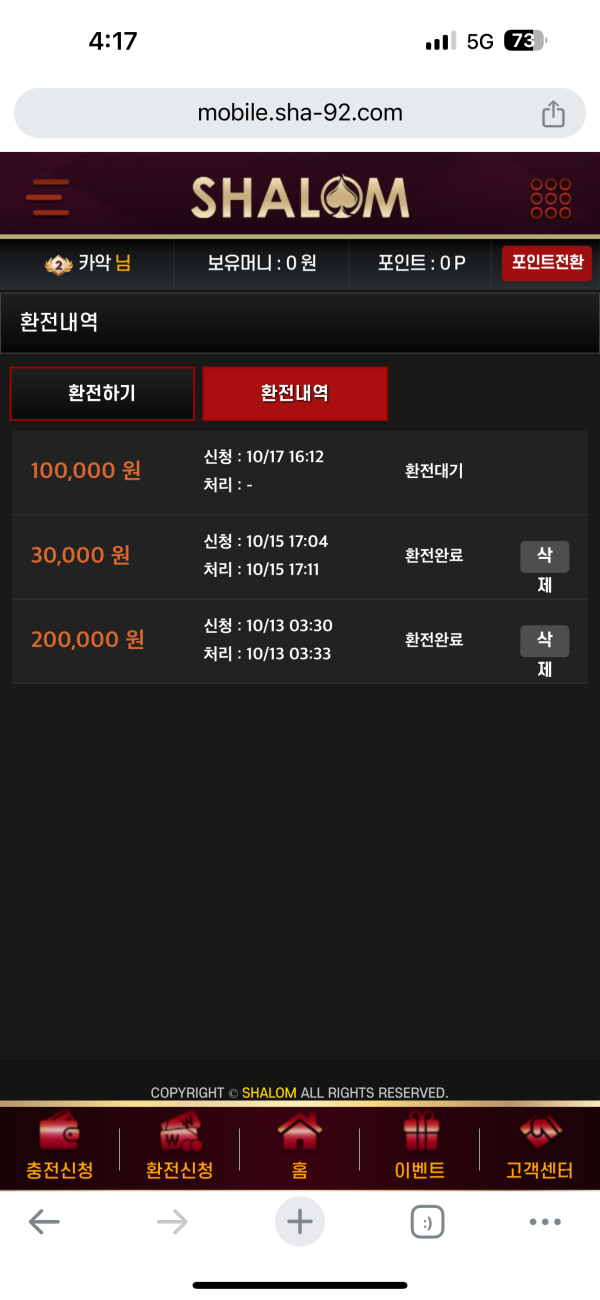Open the browser's more options menu

point(545,1221)
